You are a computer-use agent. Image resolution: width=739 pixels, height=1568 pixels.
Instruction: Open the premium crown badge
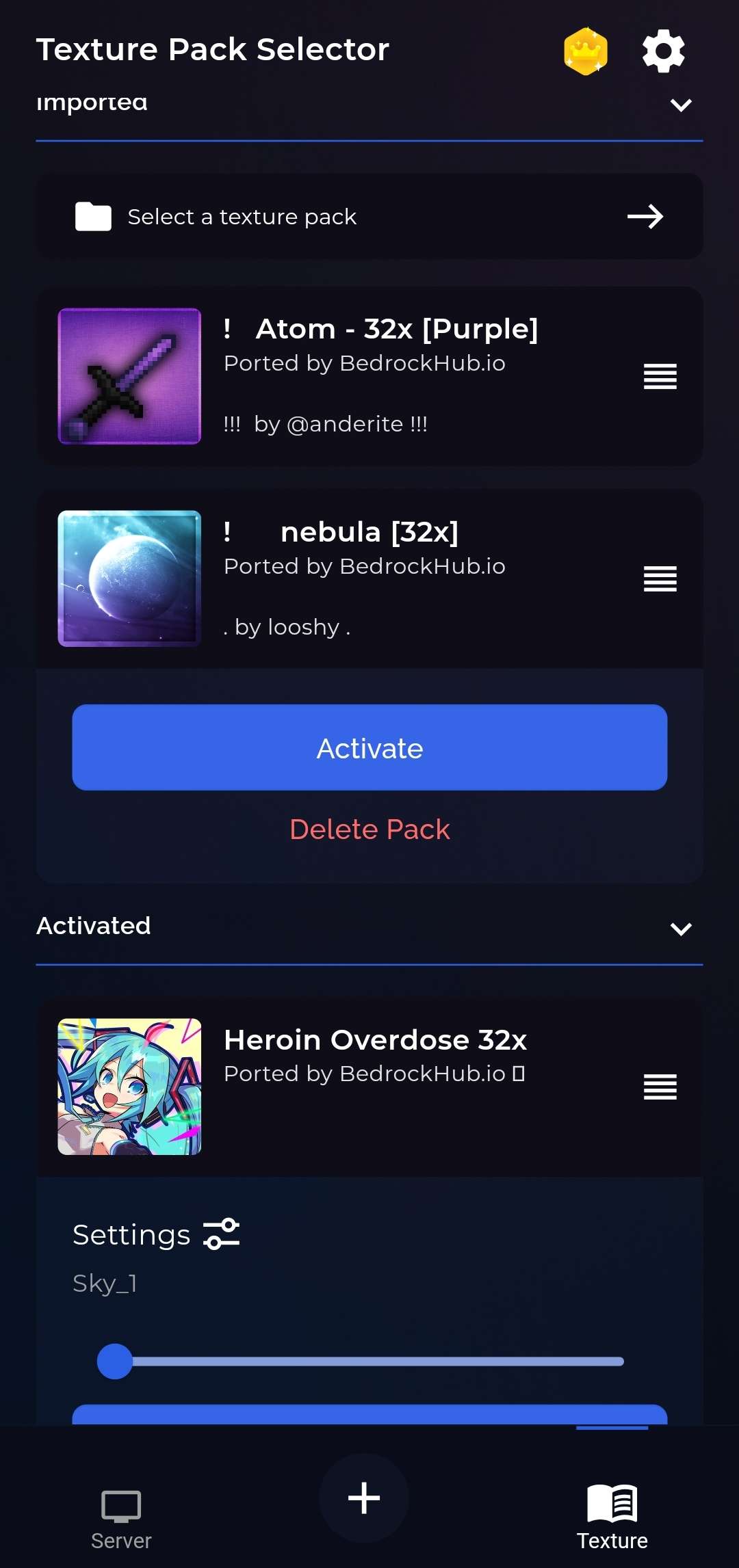pyautogui.click(x=586, y=51)
